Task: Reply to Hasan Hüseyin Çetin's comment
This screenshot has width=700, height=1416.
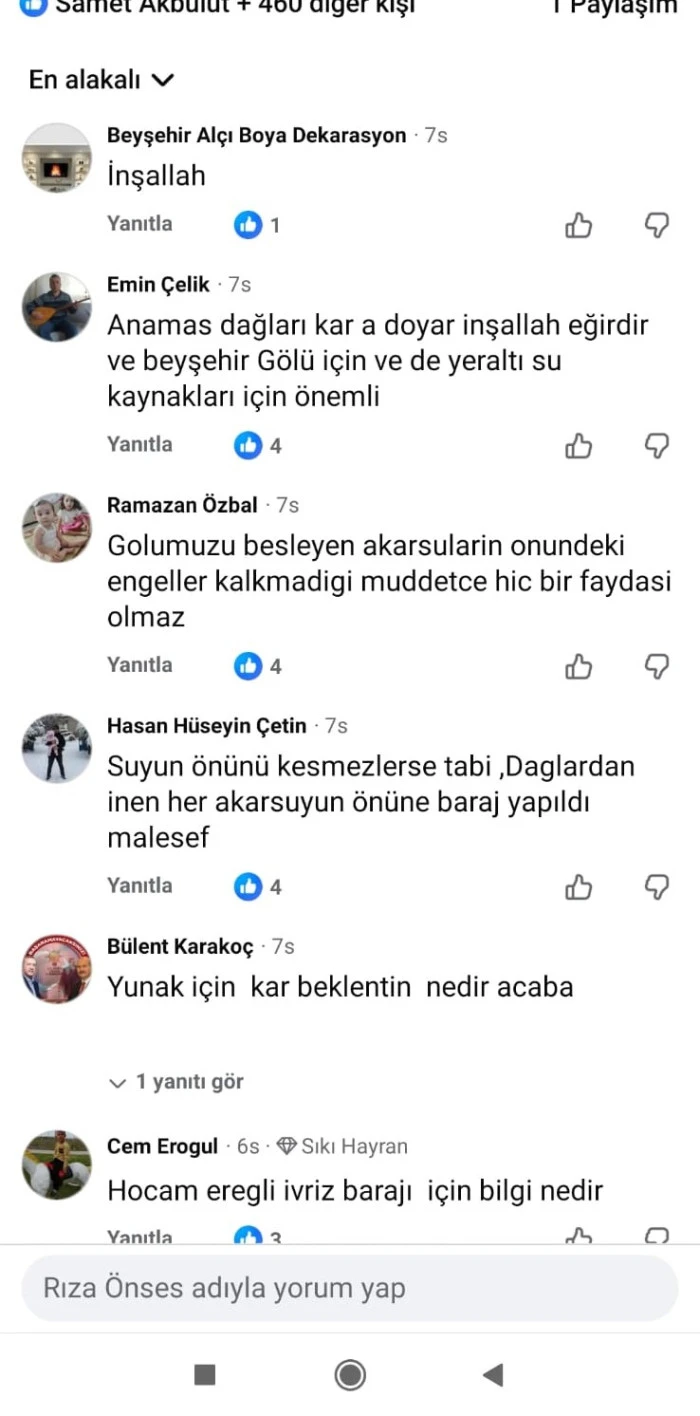Action: [139, 886]
